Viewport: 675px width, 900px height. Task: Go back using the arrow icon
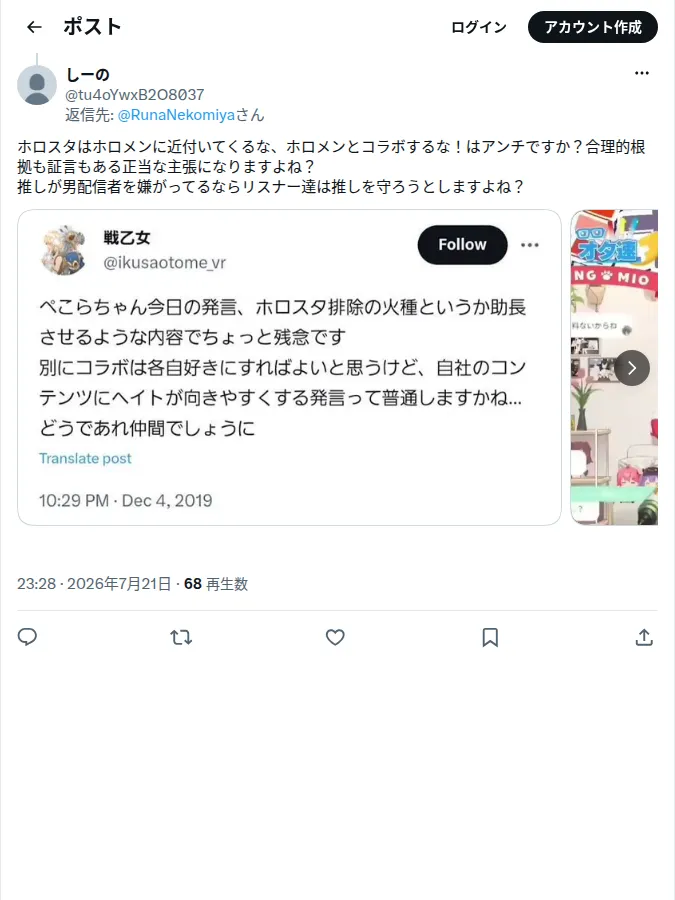(x=34, y=27)
